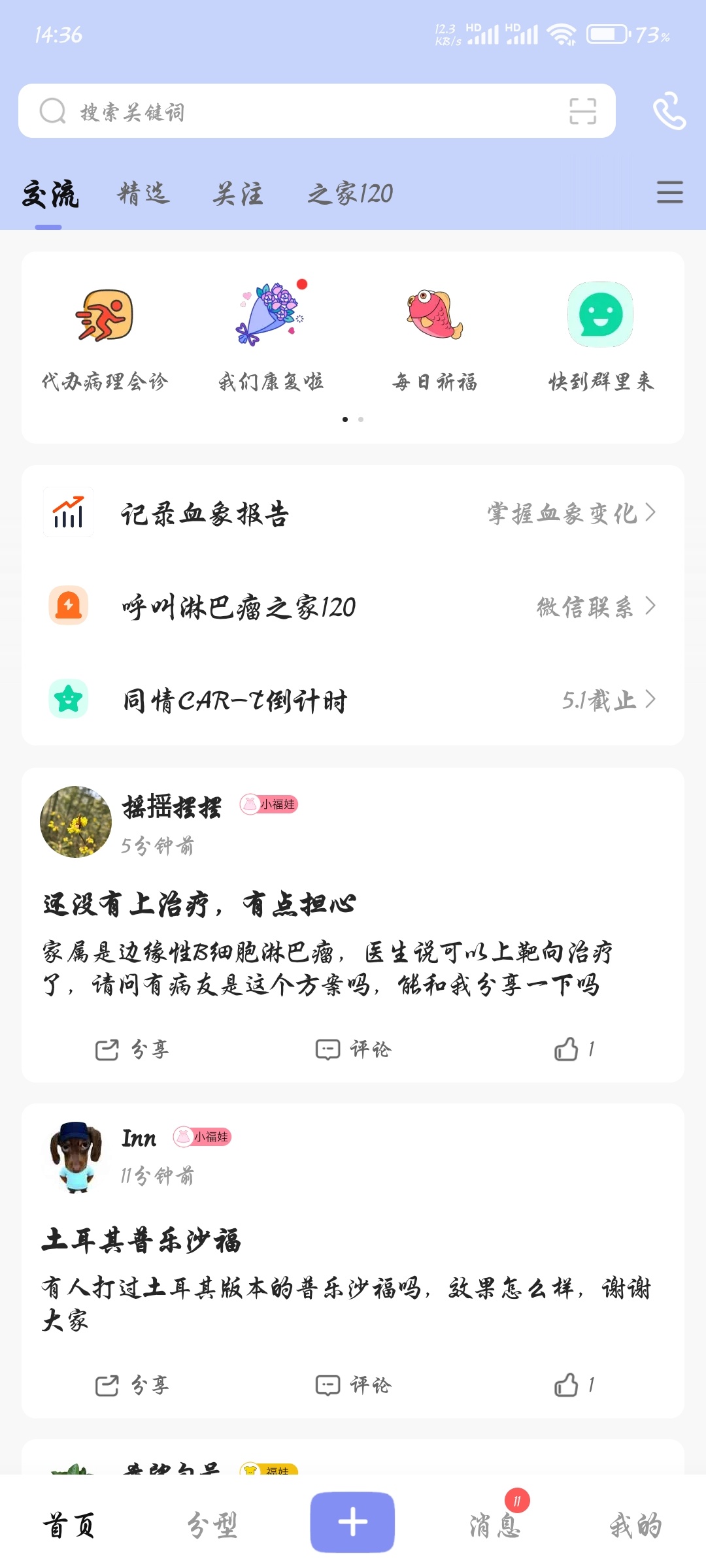Viewport: 706px width, 1568px height.
Task: Share the post 还没有上治疗，有点担心
Action: [x=133, y=1049]
